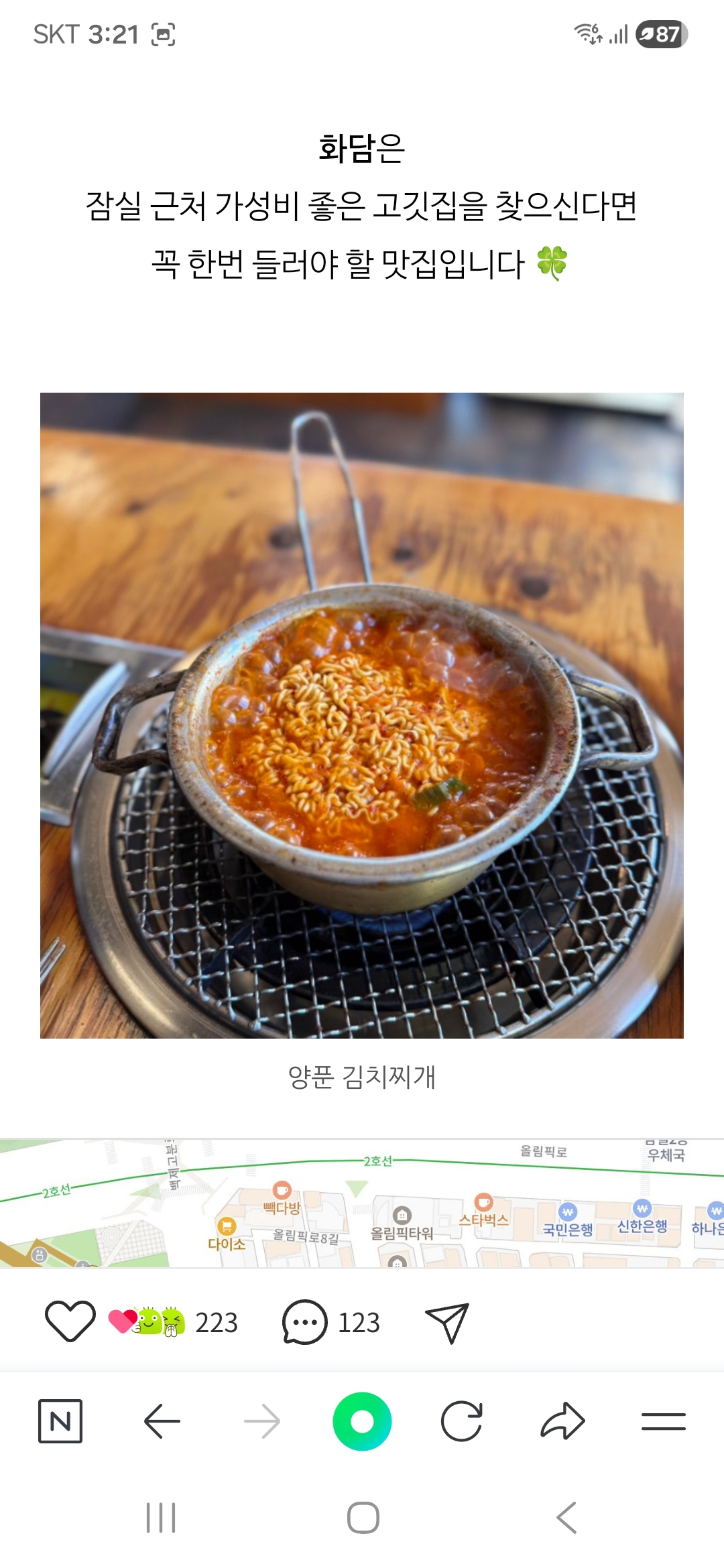Tap the green Naver search circle button

pos(362,1421)
